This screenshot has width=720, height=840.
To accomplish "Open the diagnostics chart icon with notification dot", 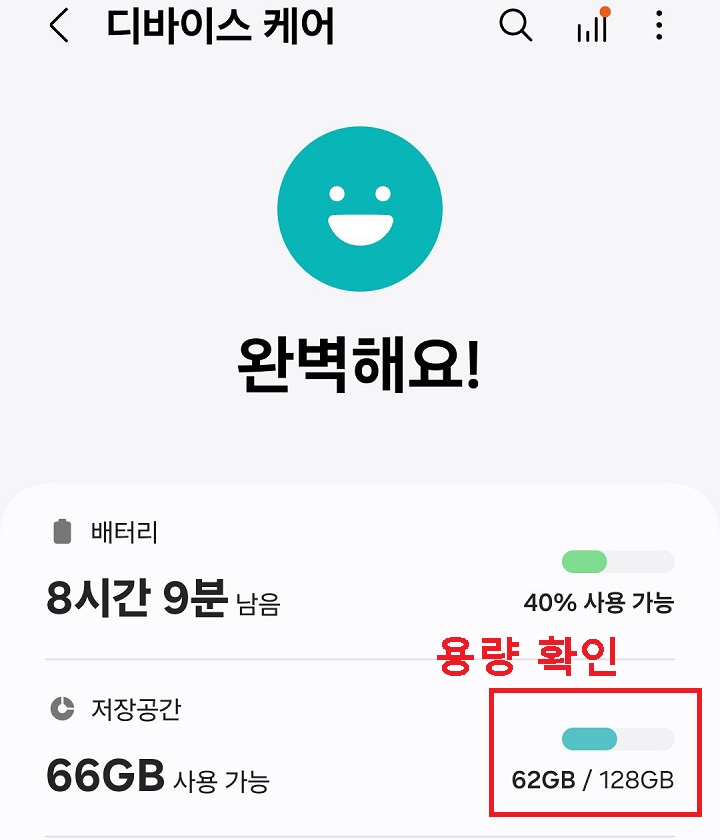I will pos(591,27).
